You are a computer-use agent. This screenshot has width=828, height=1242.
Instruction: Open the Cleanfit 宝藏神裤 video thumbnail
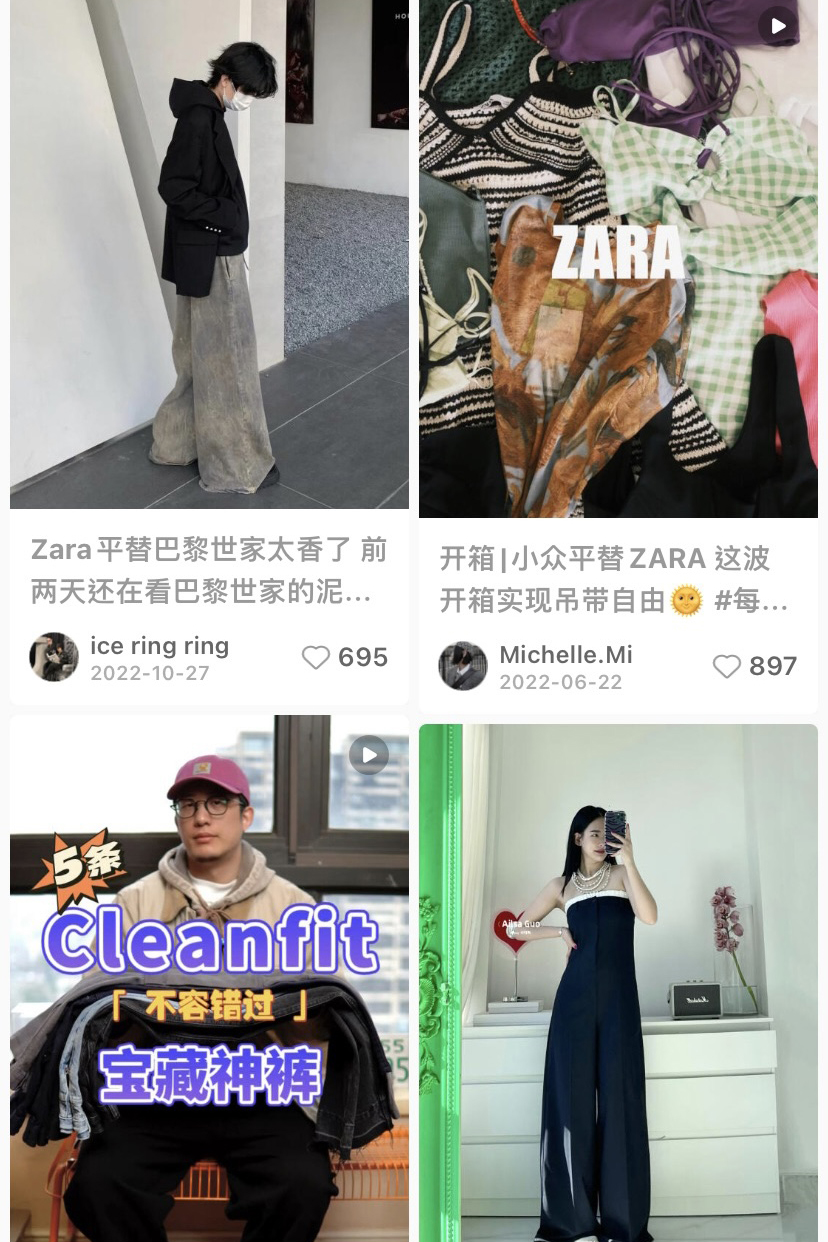209,978
